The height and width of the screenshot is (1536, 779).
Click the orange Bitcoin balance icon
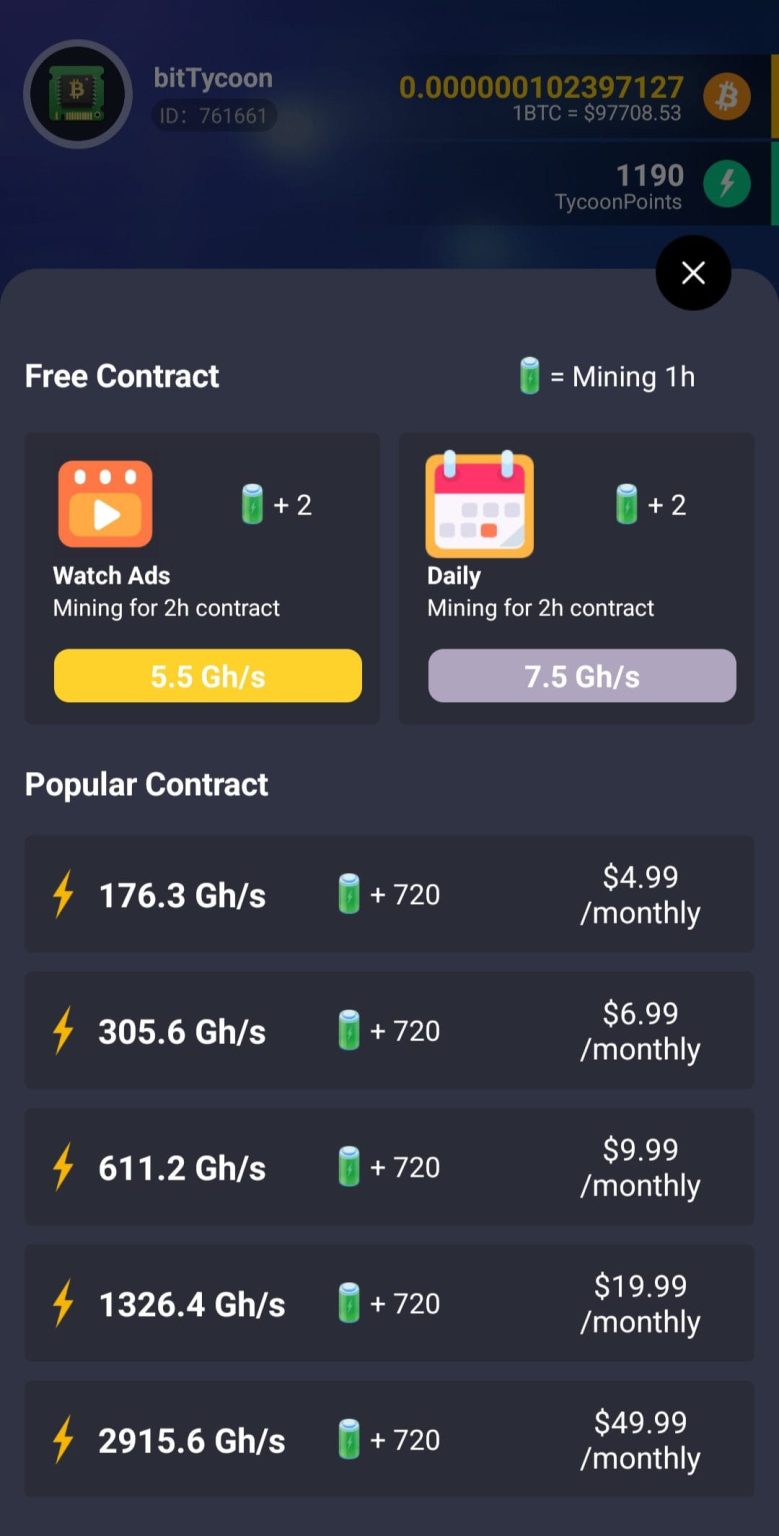tap(727, 96)
